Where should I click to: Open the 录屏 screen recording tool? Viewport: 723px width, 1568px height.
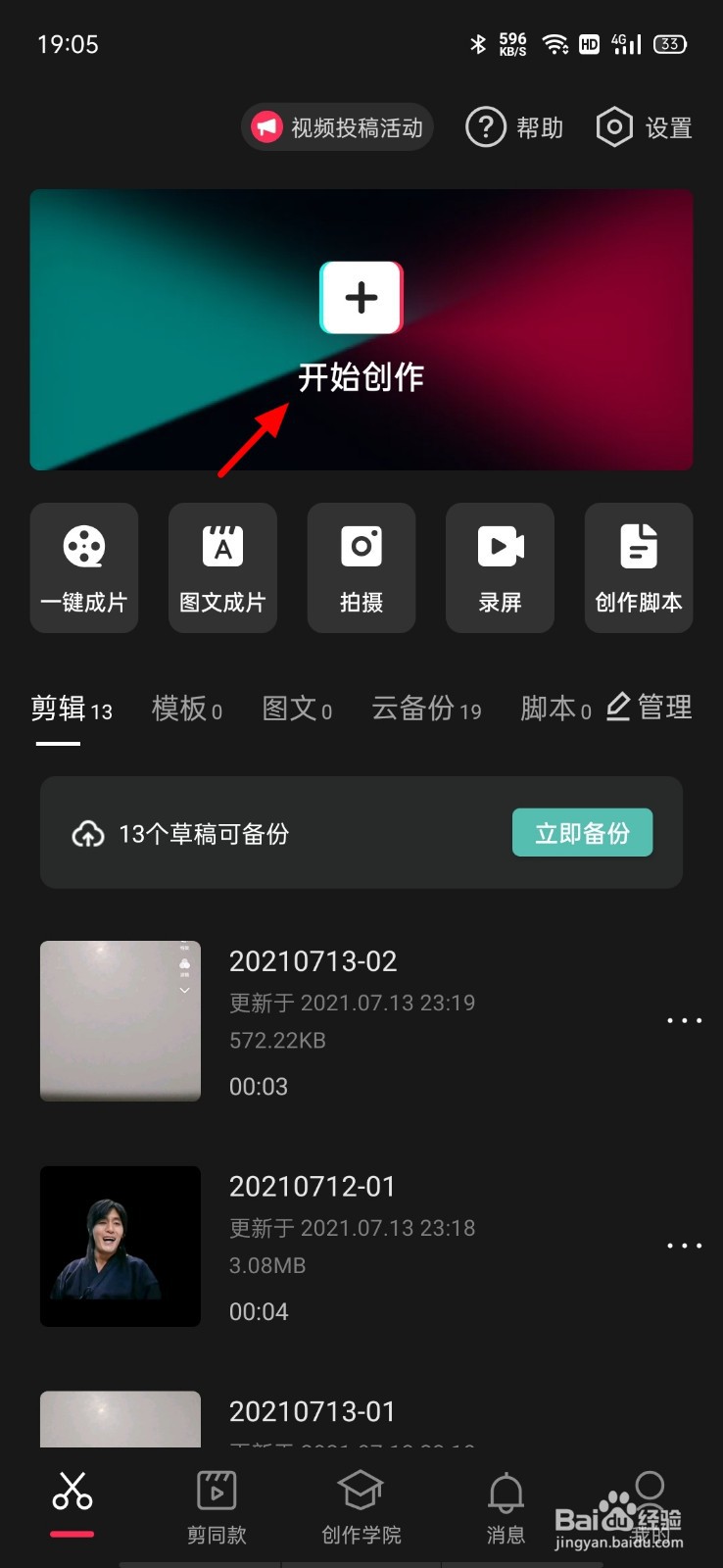click(x=500, y=566)
